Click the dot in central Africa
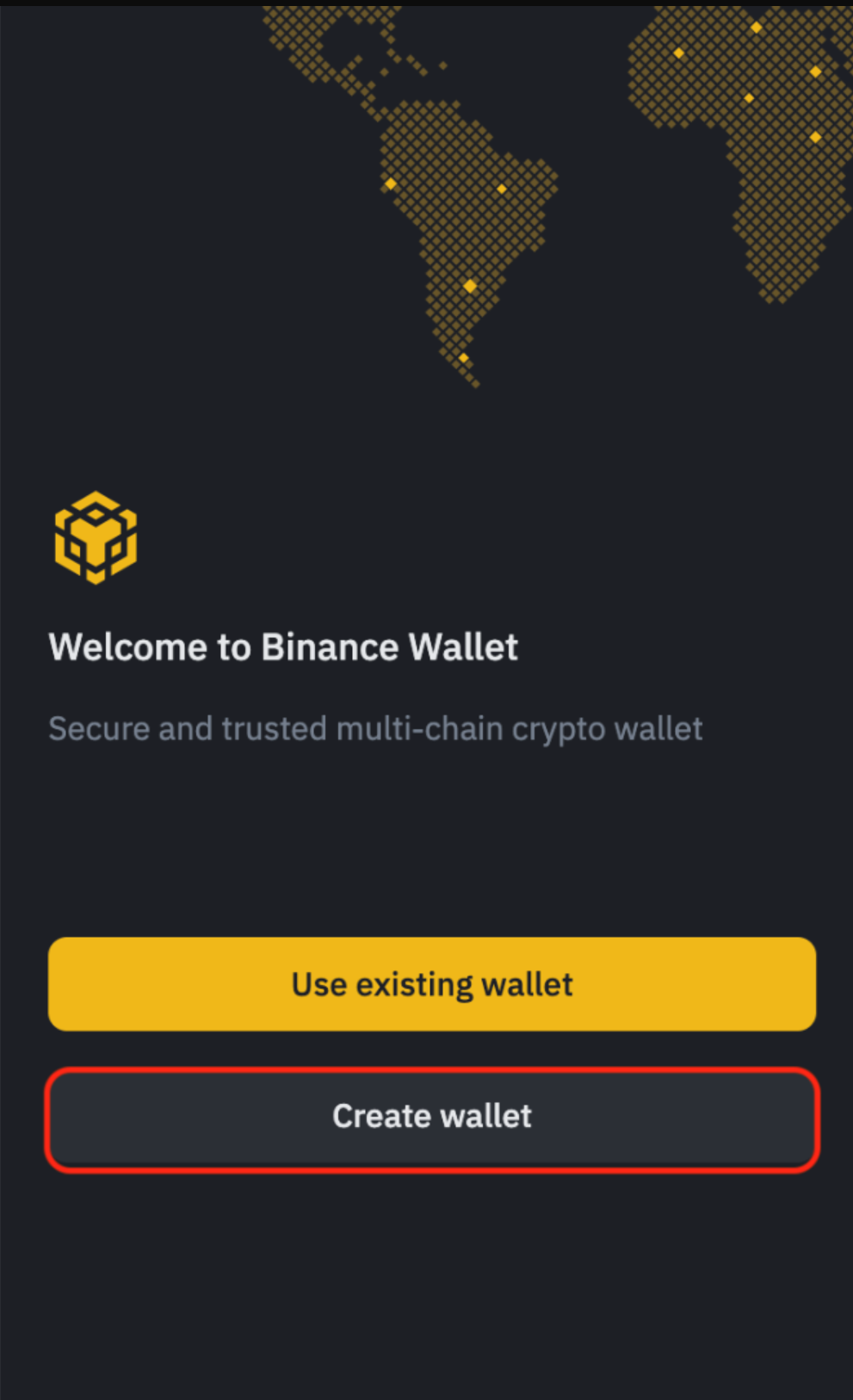 tap(750, 96)
